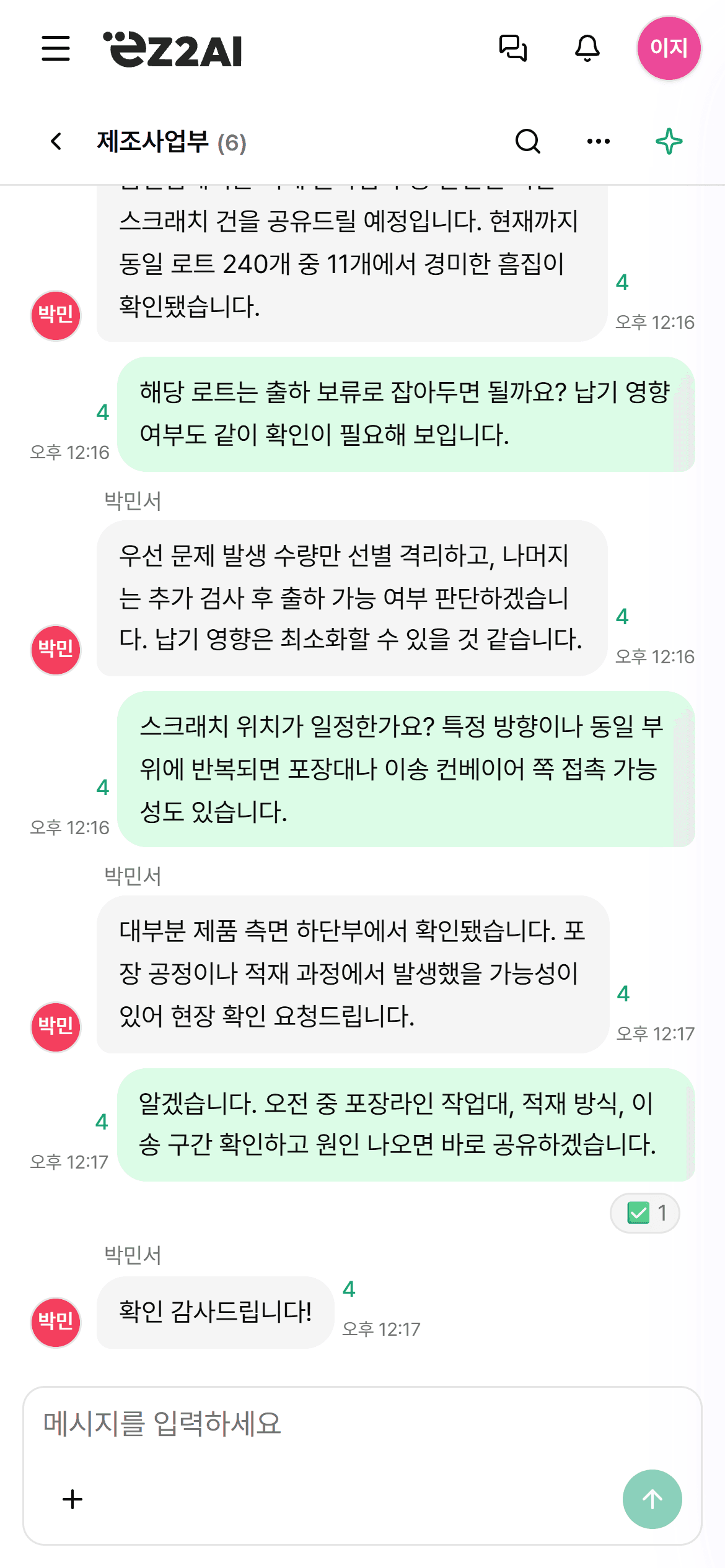Open the chat conversations icon
This screenshot has height=1568, width=725.
[x=513, y=48]
